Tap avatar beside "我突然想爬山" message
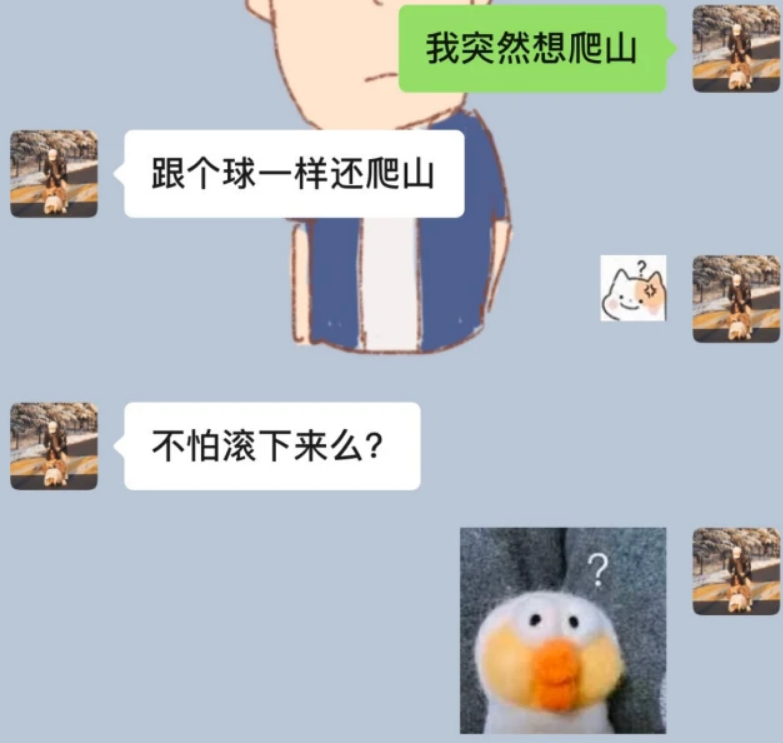This screenshot has width=783, height=743. pos(736,48)
